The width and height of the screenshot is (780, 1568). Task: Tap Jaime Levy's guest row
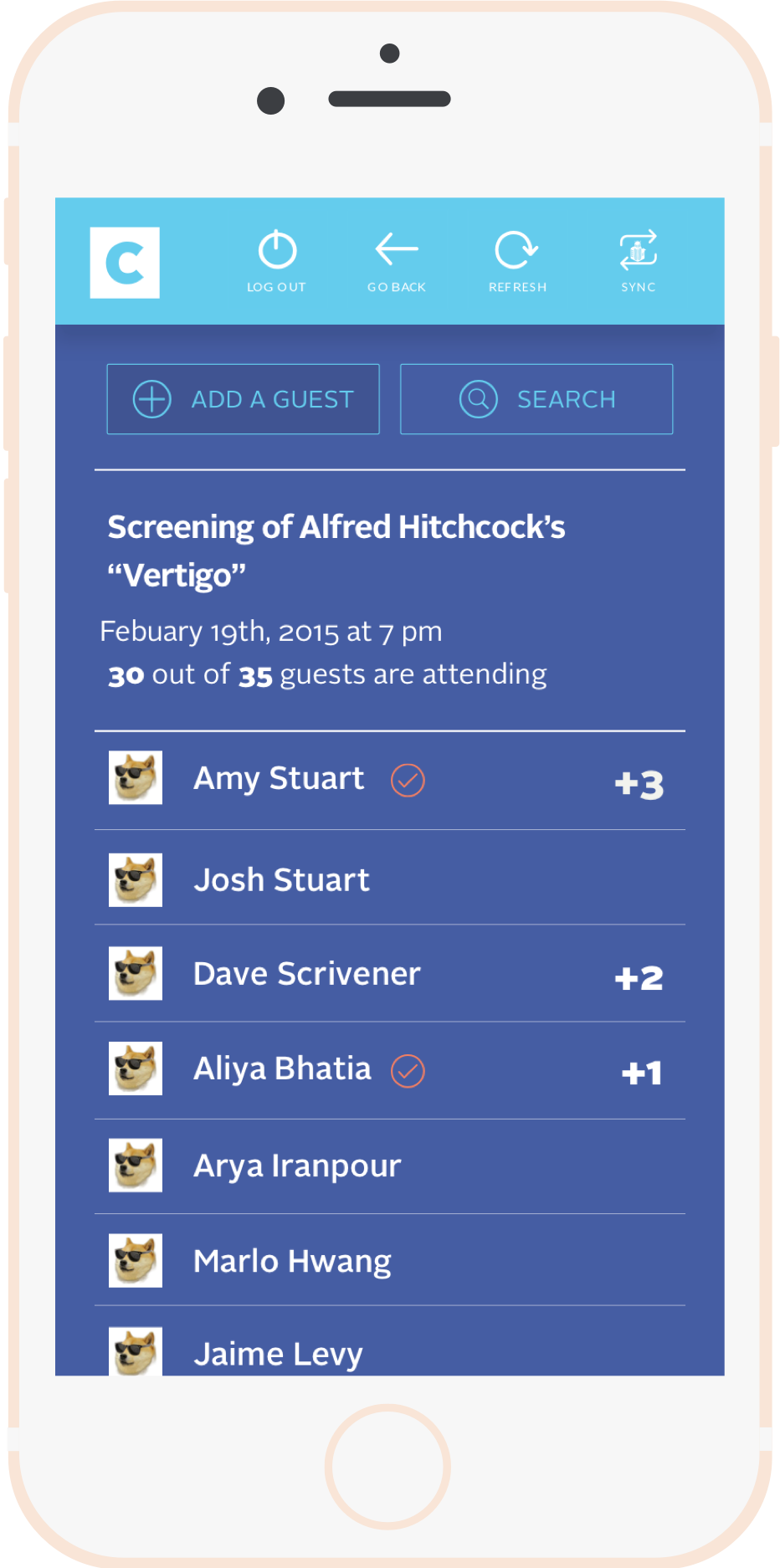[x=390, y=1341]
